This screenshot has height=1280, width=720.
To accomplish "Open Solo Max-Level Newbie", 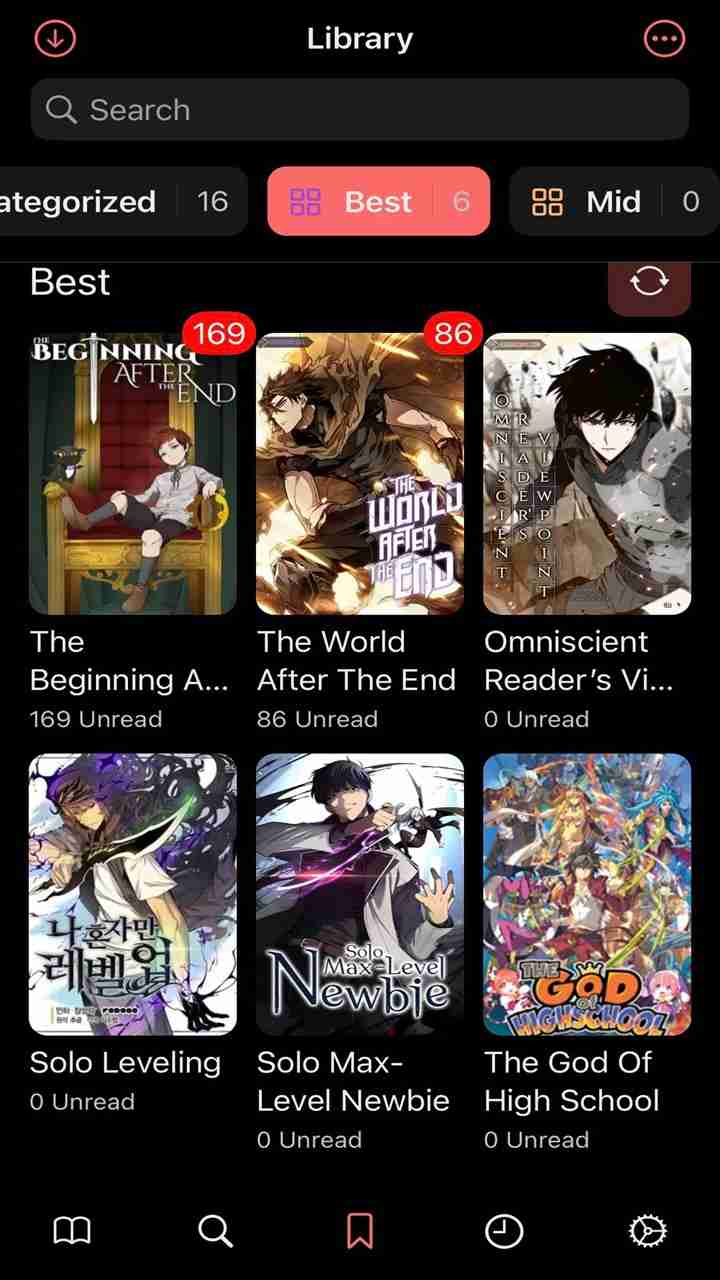I will coord(360,894).
